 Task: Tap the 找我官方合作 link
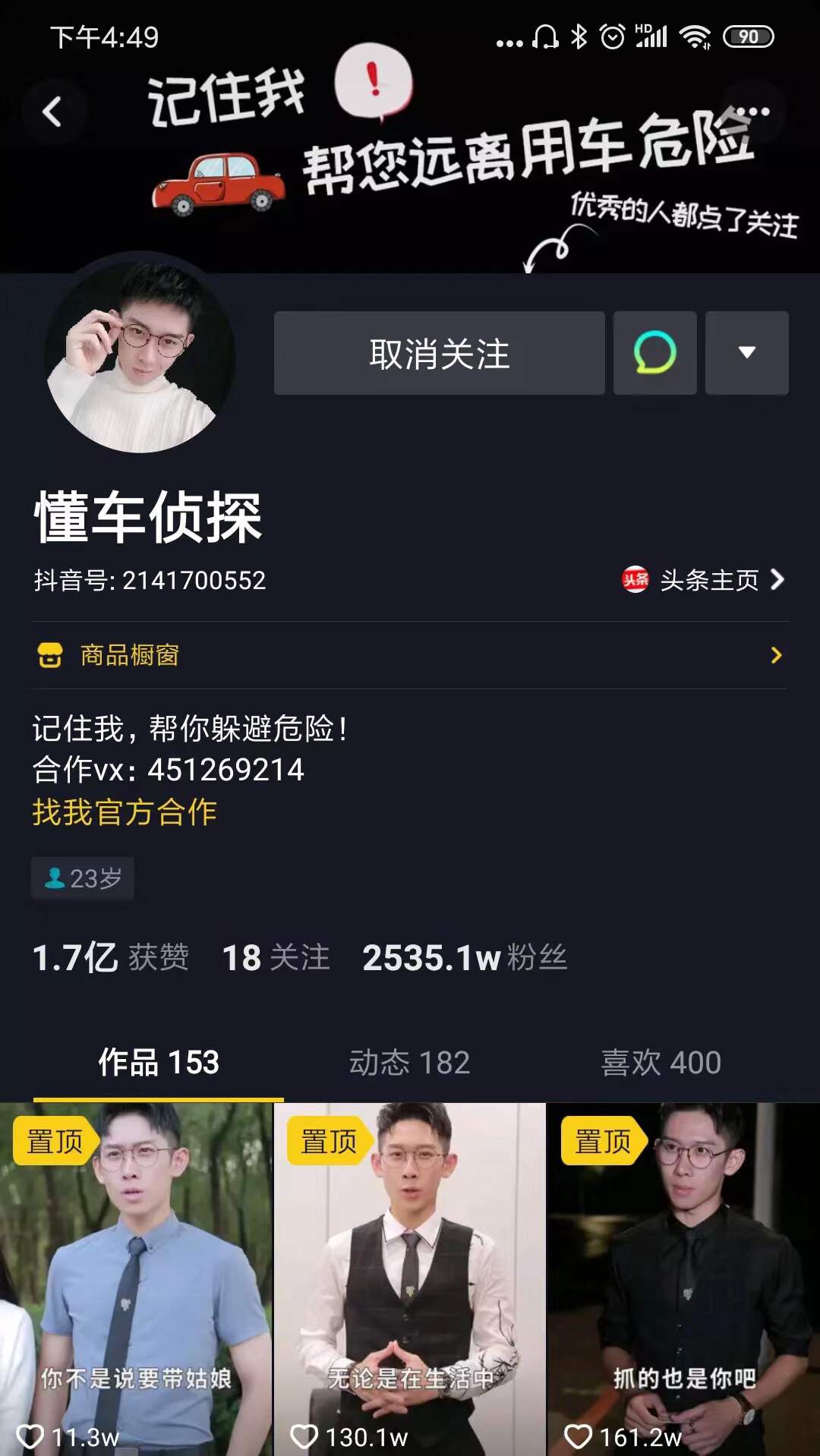[x=125, y=812]
